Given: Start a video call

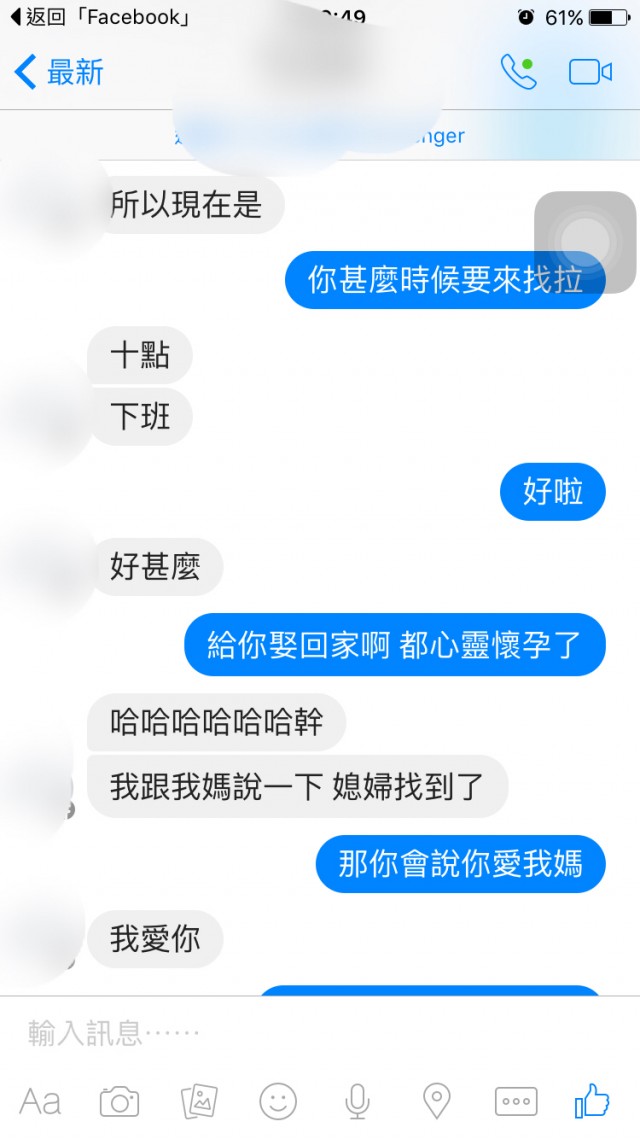Looking at the screenshot, I should [590, 72].
